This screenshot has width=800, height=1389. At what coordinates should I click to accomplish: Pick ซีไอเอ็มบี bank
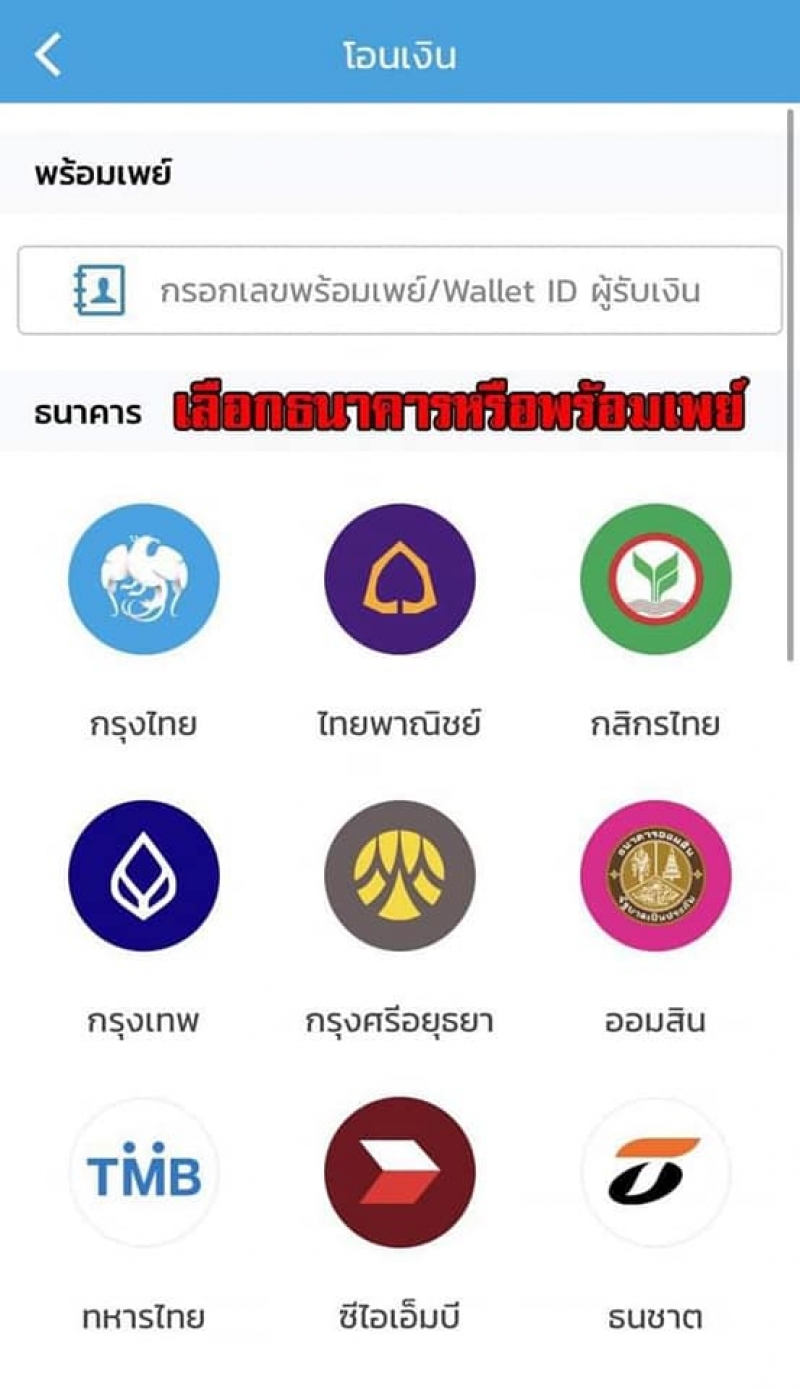(399, 1172)
